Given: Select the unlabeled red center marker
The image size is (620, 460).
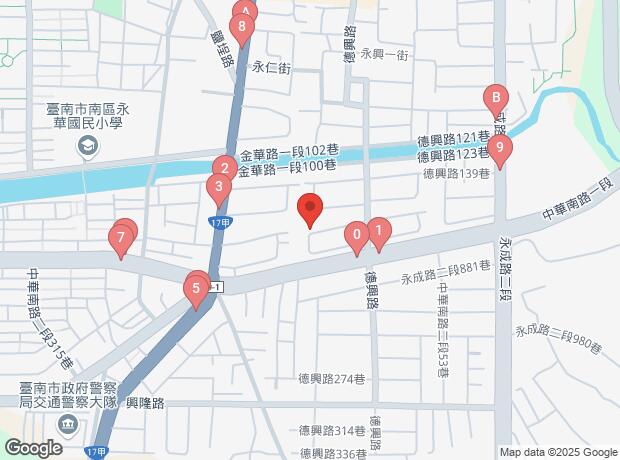Looking at the screenshot, I should point(310,209).
